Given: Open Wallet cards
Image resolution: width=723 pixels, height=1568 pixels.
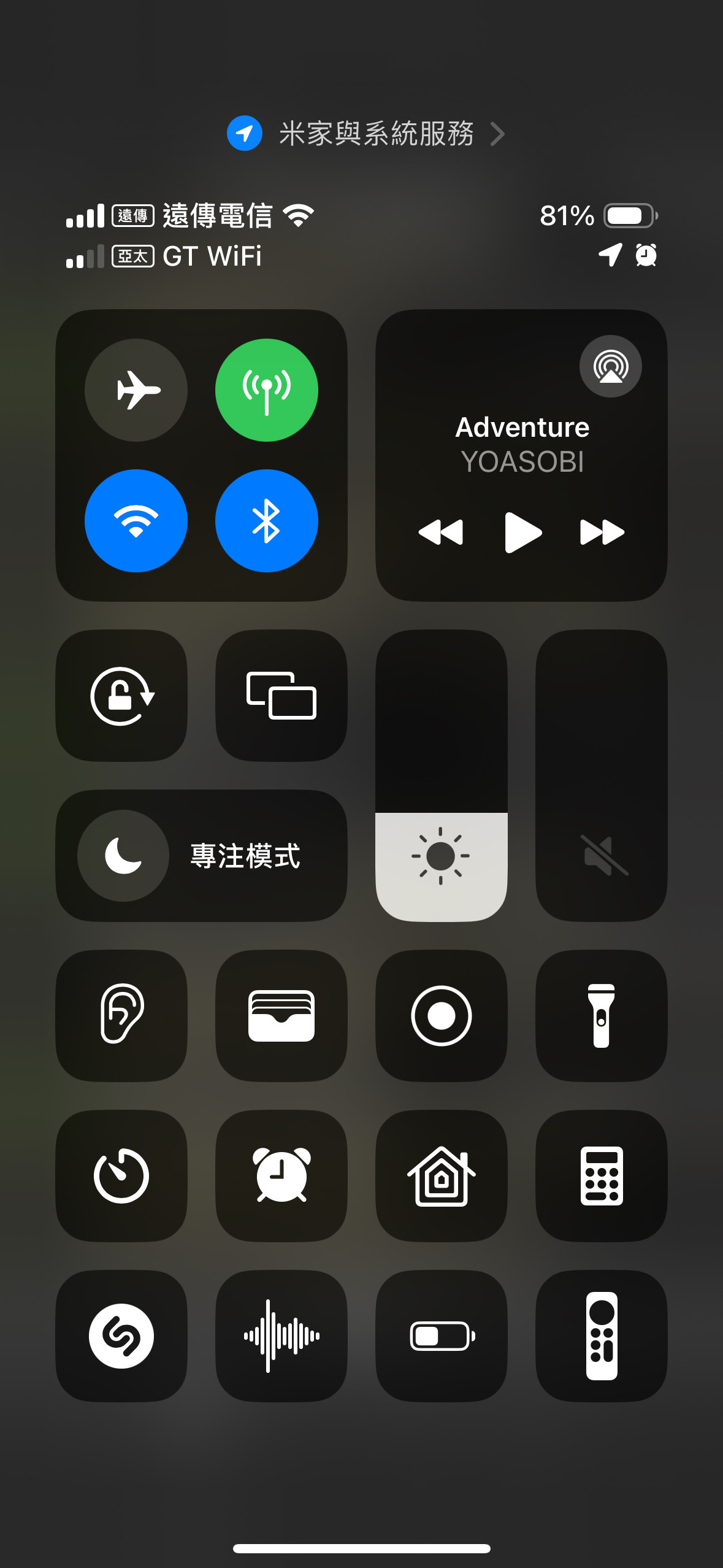Looking at the screenshot, I should (x=281, y=1015).
